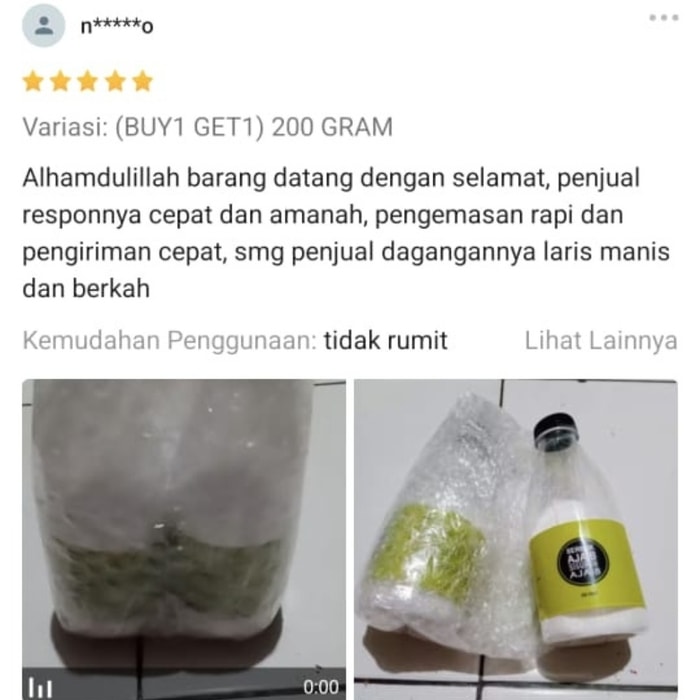Tap Lihat Lainnya to expand review details

tap(600, 341)
